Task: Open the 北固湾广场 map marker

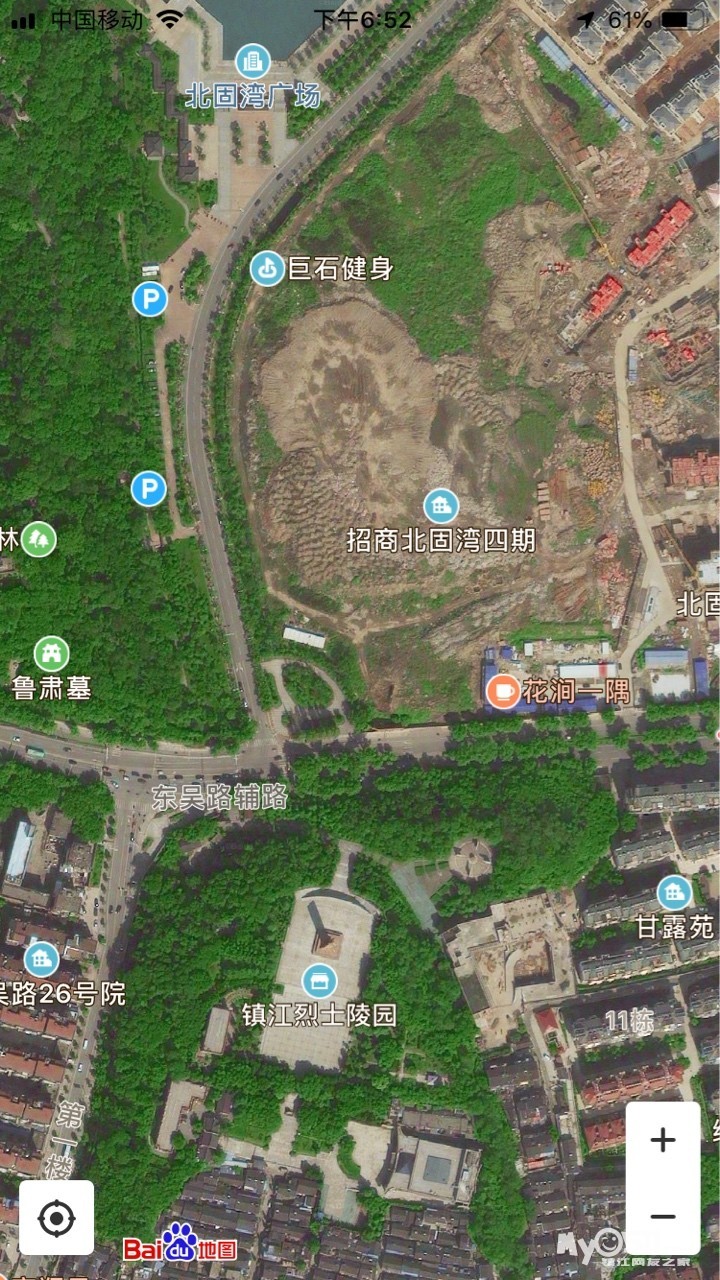Action: coord(253,62)
